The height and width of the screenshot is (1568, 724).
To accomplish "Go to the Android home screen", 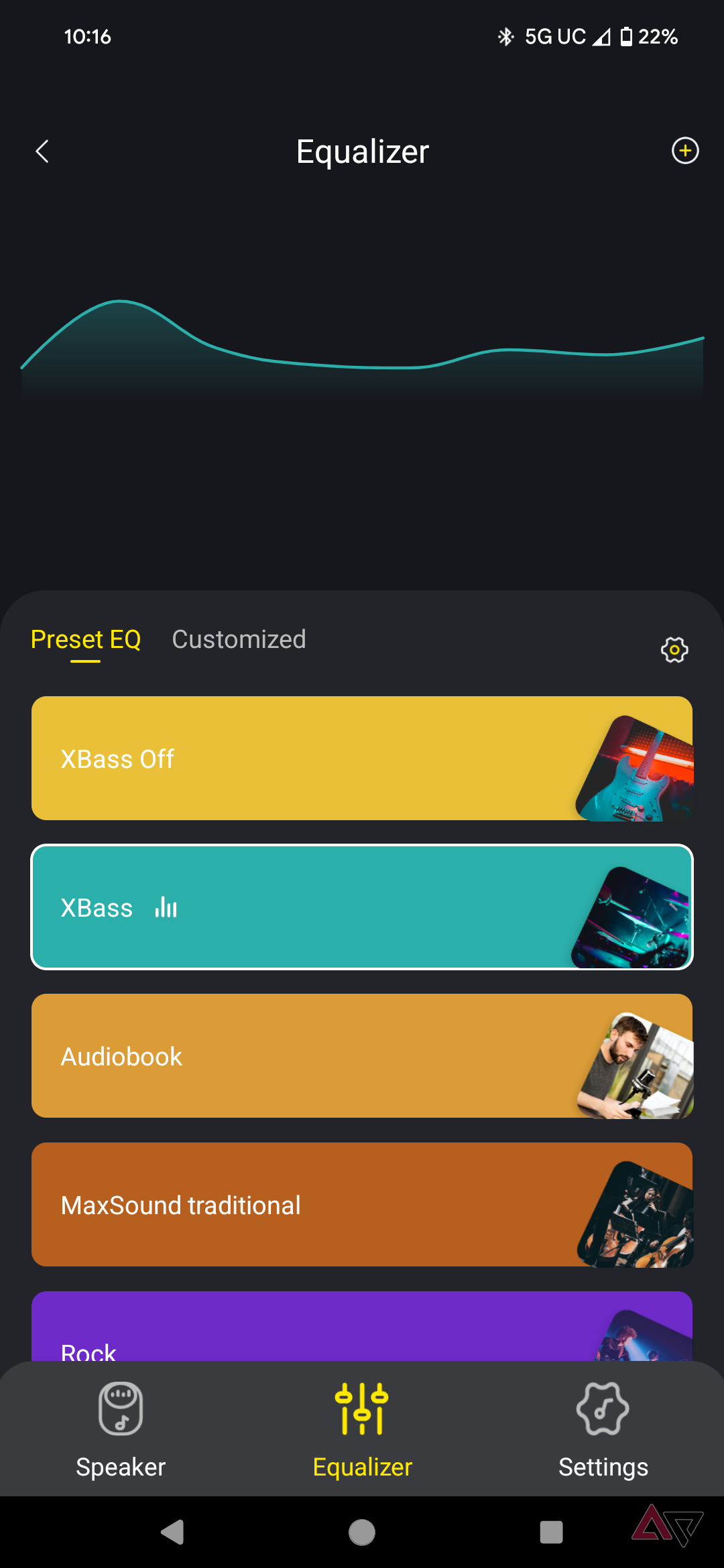I will 362,1532.
